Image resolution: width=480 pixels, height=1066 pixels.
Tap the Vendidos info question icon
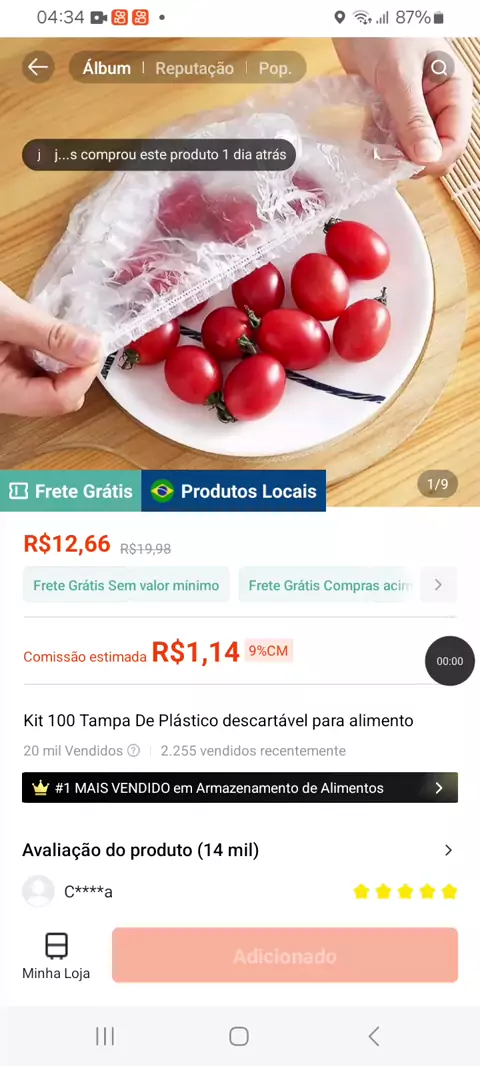point(134,751)
